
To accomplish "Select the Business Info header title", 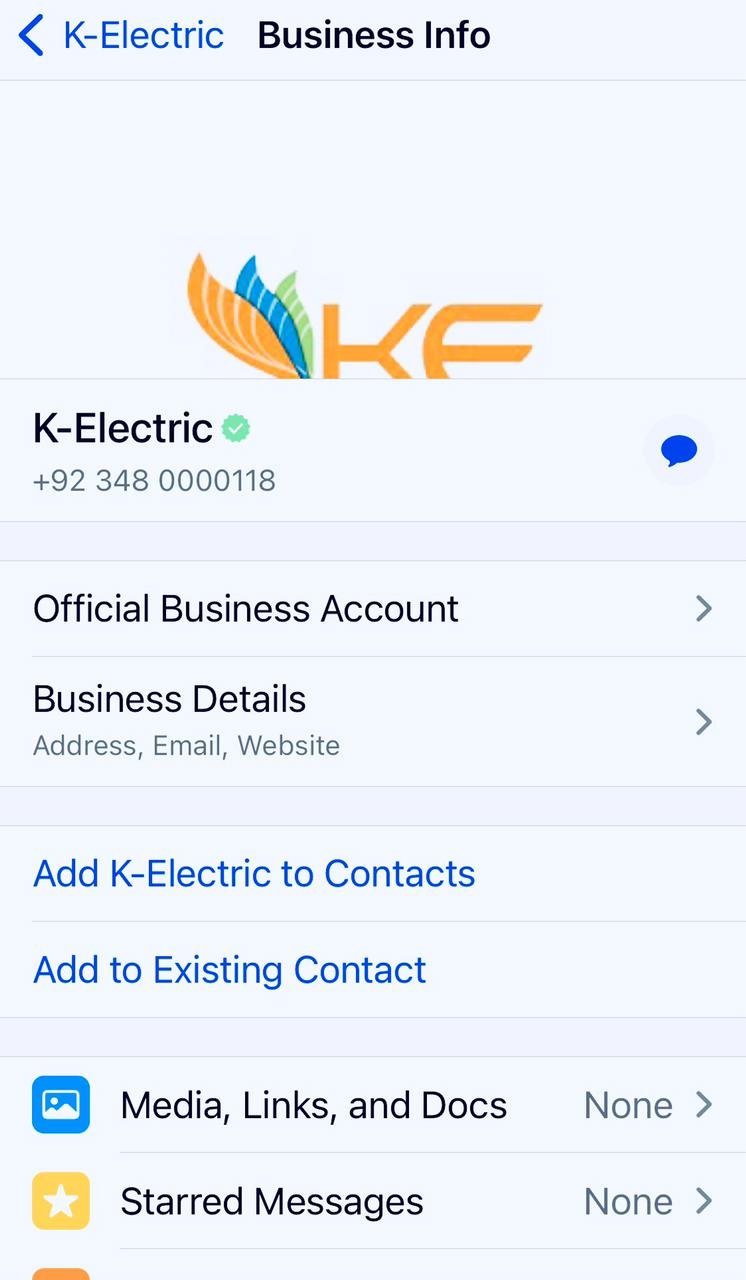I will coord(374,34).
